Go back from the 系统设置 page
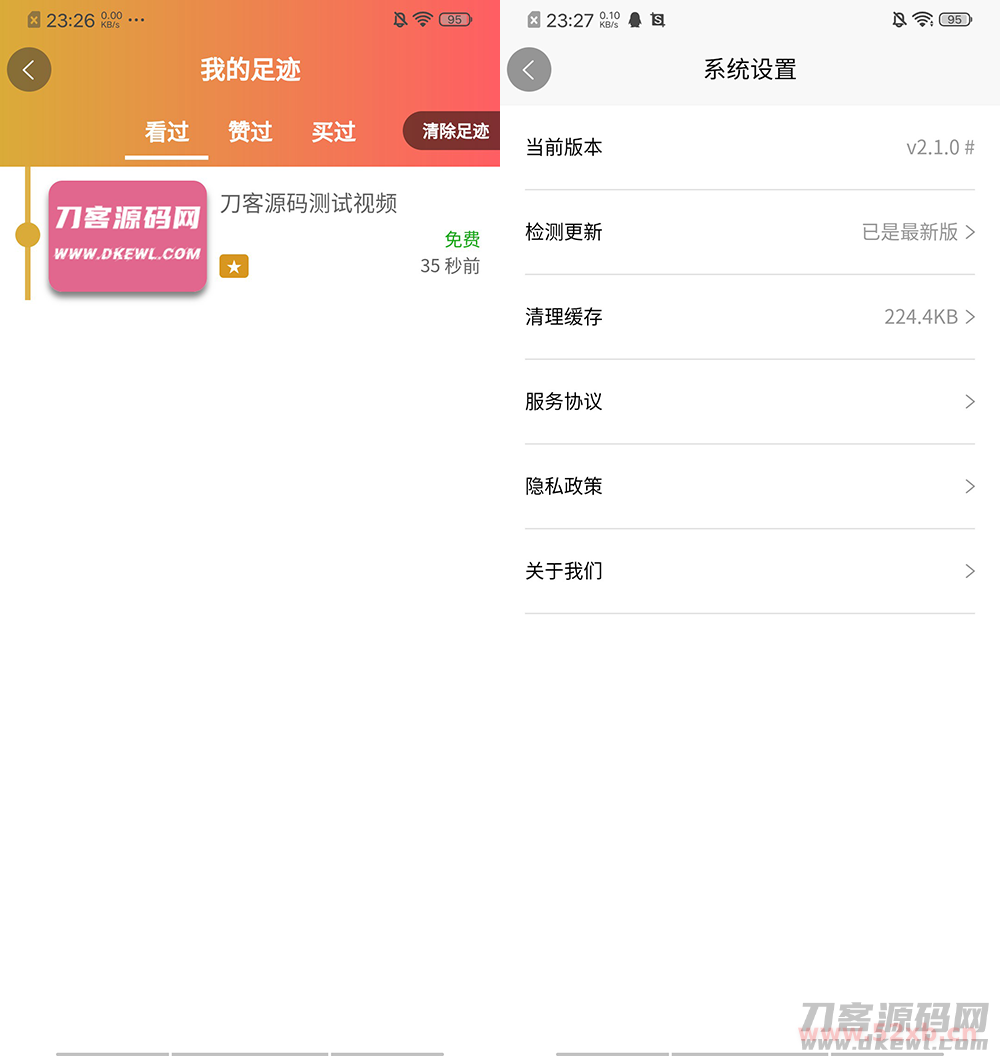Screen dimensions: 1000x1056 coord(529,70)
